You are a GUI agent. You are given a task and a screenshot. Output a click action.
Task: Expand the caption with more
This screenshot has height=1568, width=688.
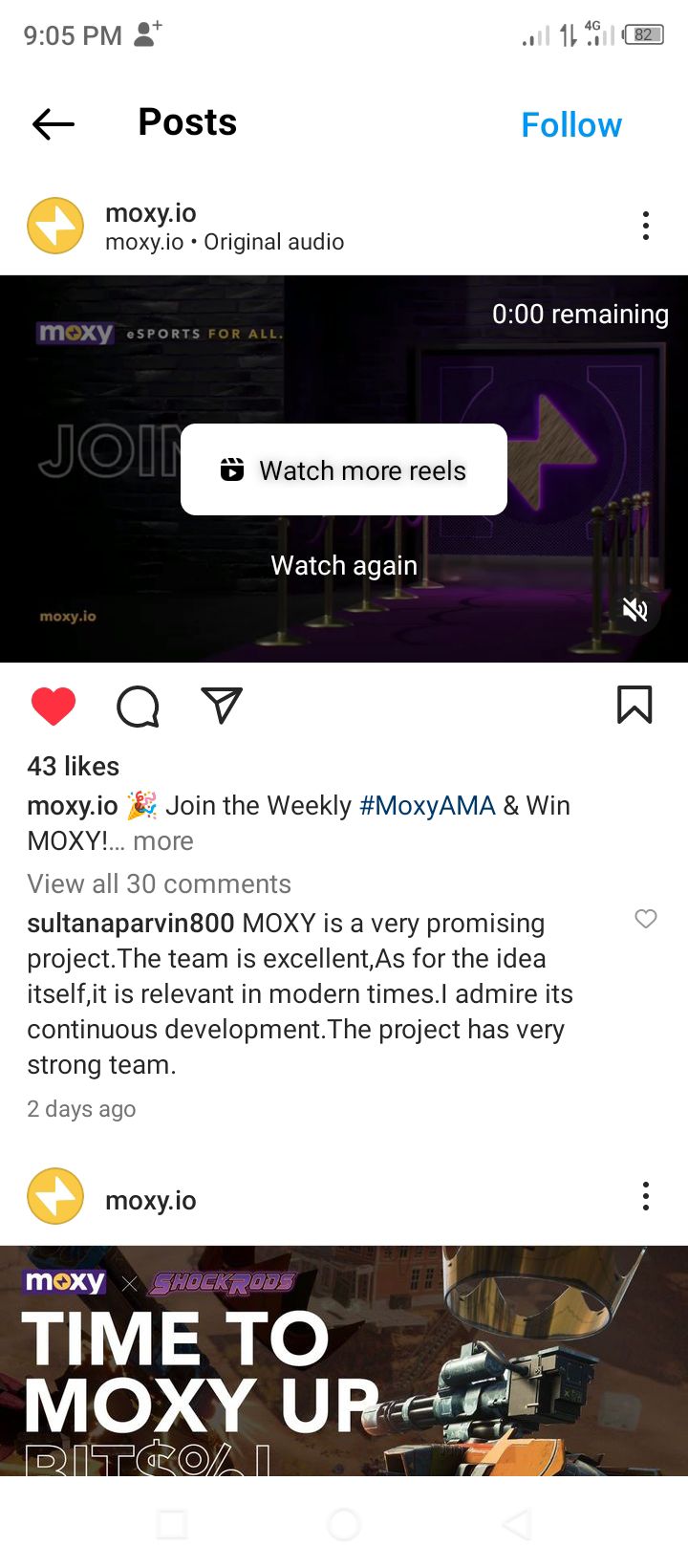coord(162,841)
